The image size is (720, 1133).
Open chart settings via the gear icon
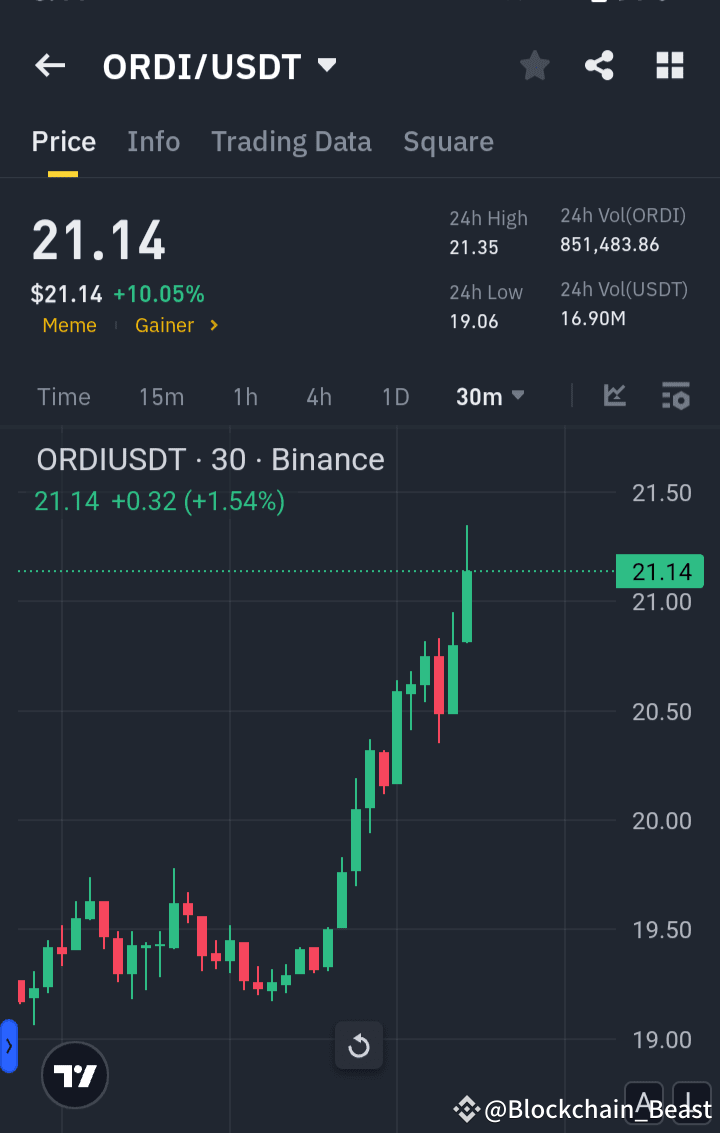pyautogui.click(x=675, y=396)
